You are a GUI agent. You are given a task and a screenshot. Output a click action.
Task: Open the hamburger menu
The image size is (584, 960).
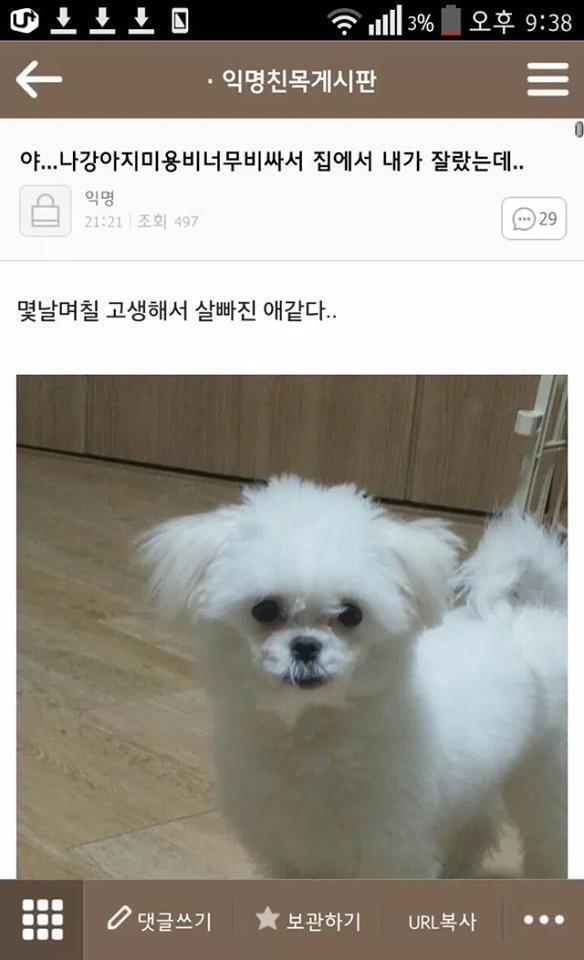click(548, 79)
